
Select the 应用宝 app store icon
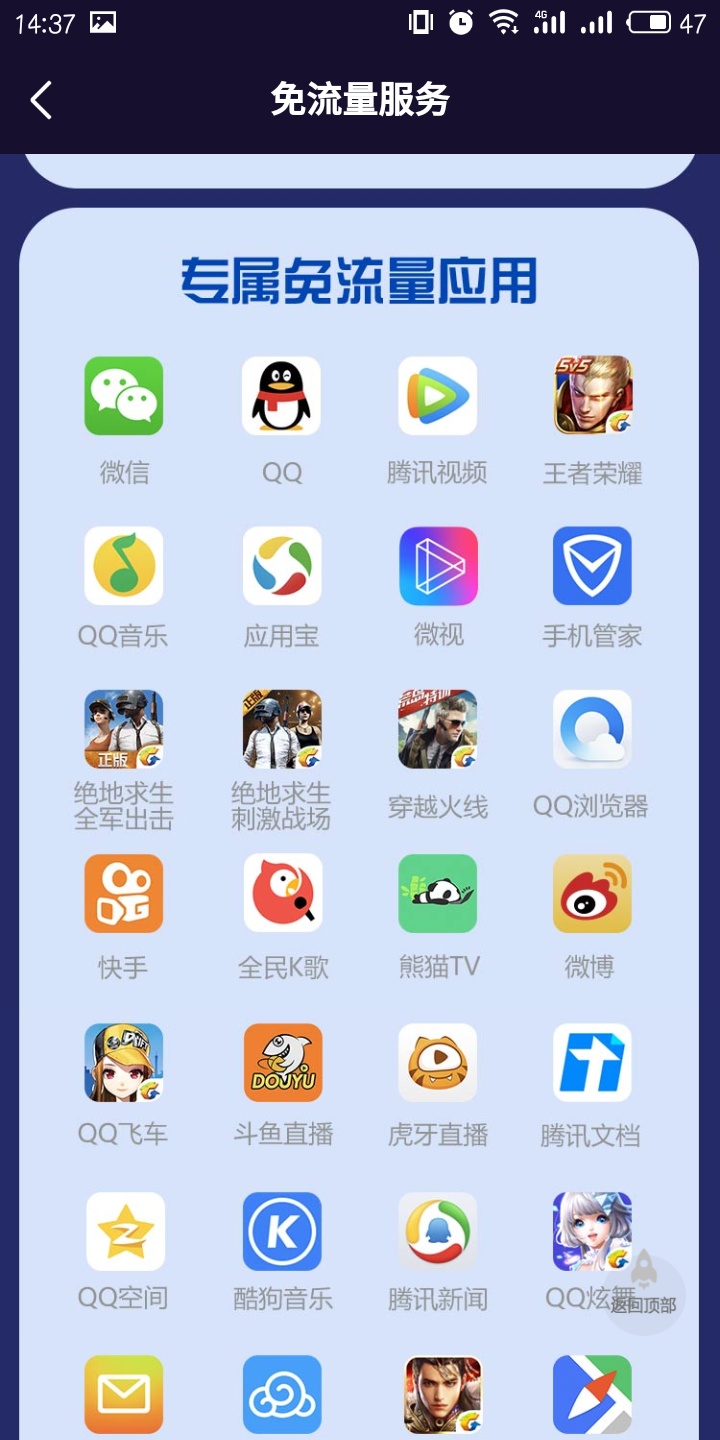click(x=281, y=565)
